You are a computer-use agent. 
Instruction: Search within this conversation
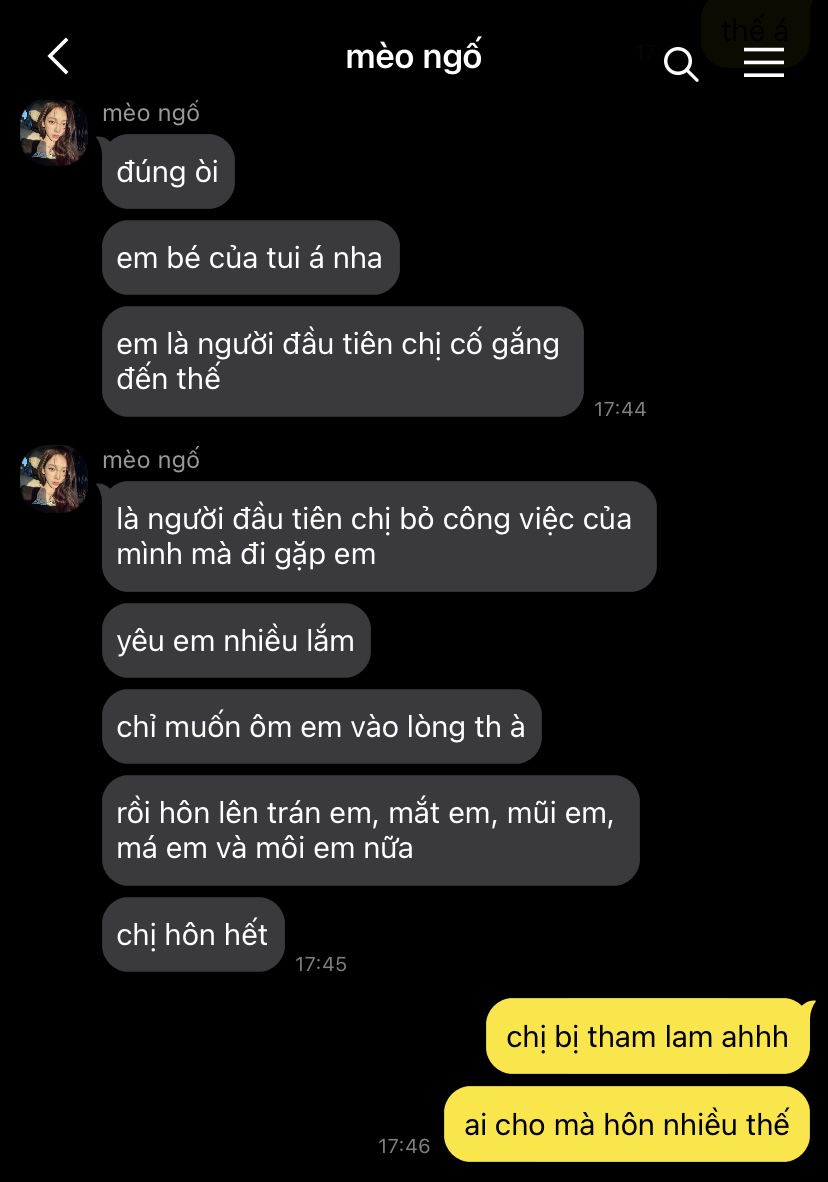click(681, 64)
